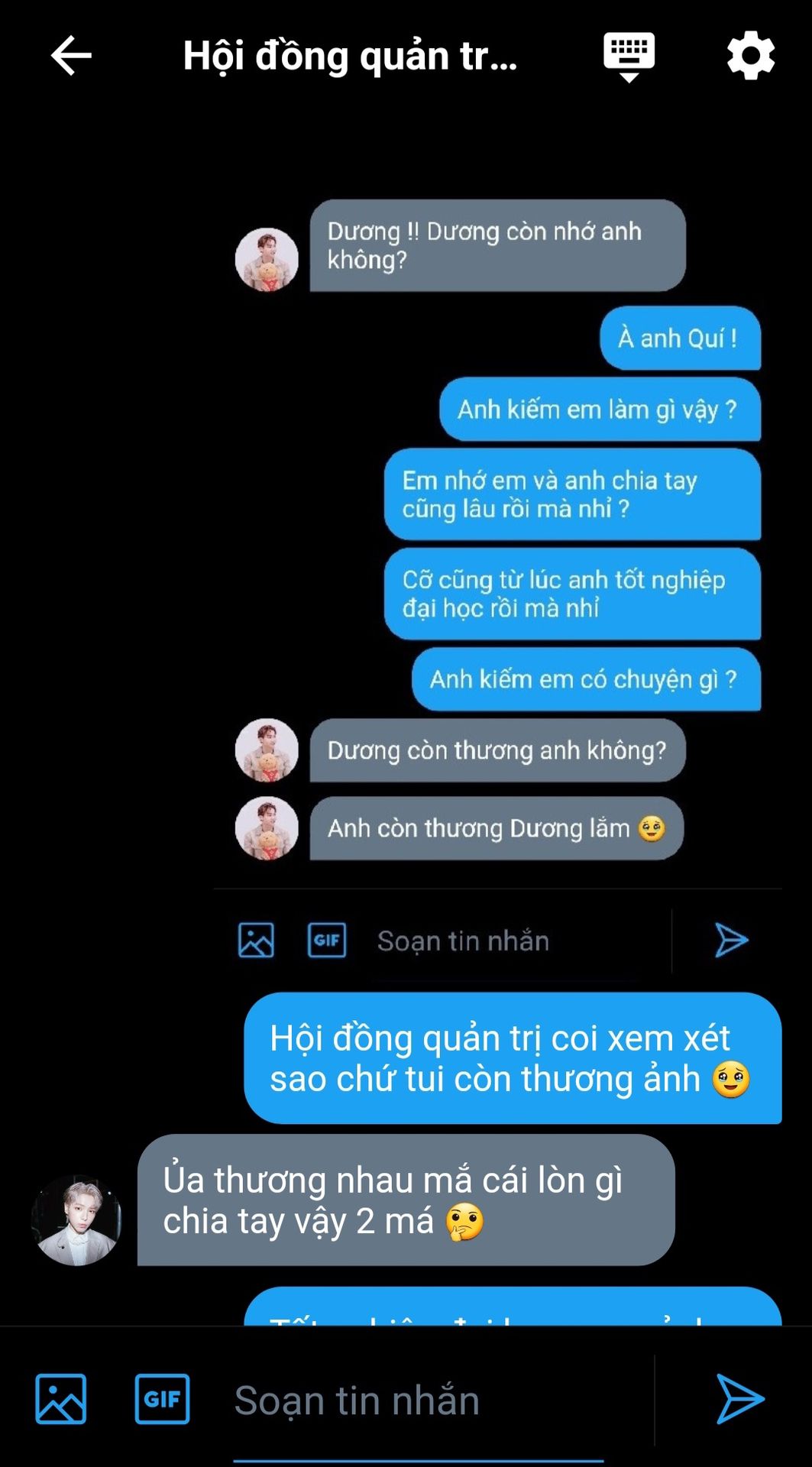Tap the keyboard icon in the header
The image size is (812, 1467).
pyautogui.click(x=629, y=57)
